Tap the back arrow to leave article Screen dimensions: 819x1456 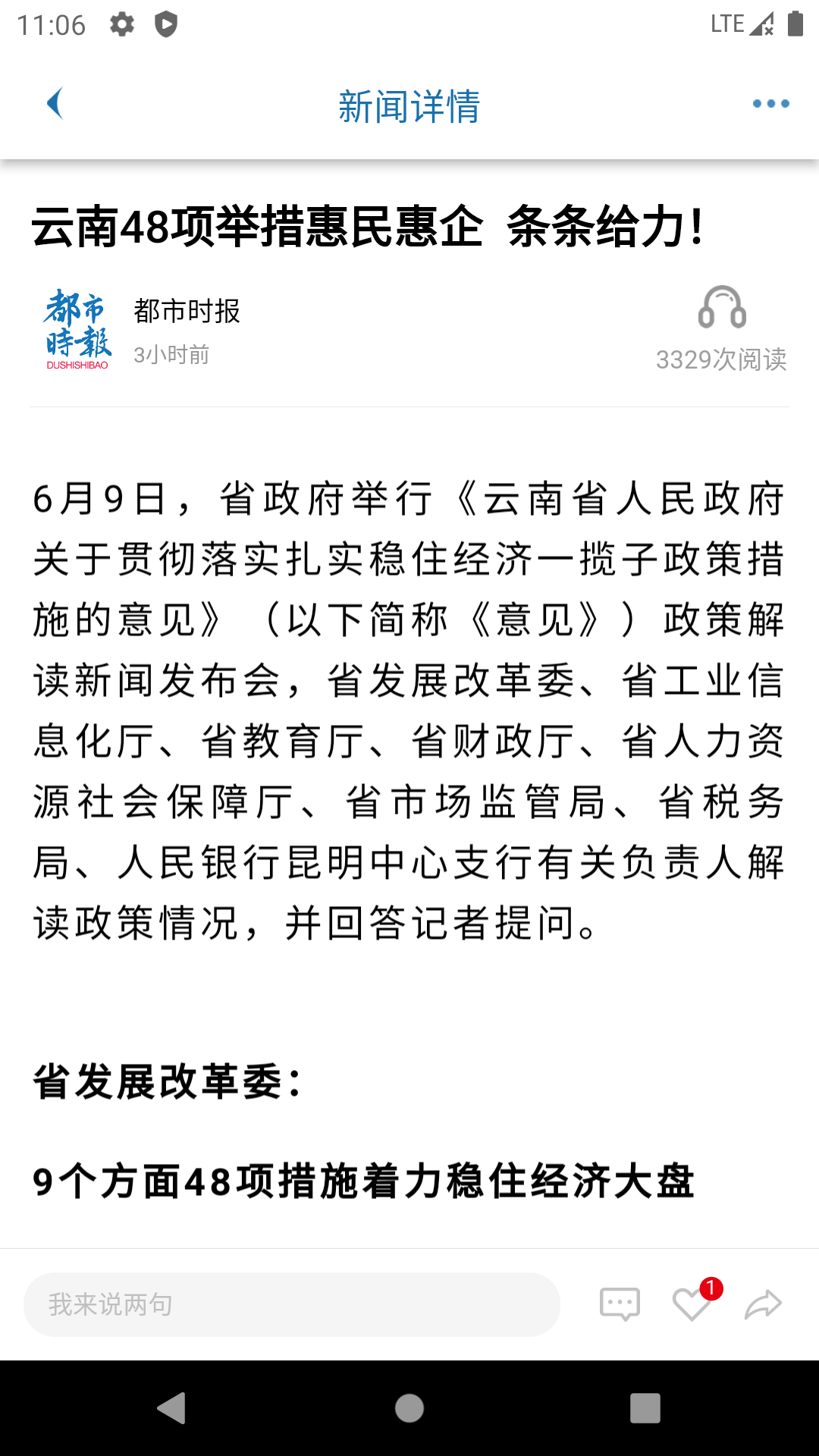pos(58,104)
